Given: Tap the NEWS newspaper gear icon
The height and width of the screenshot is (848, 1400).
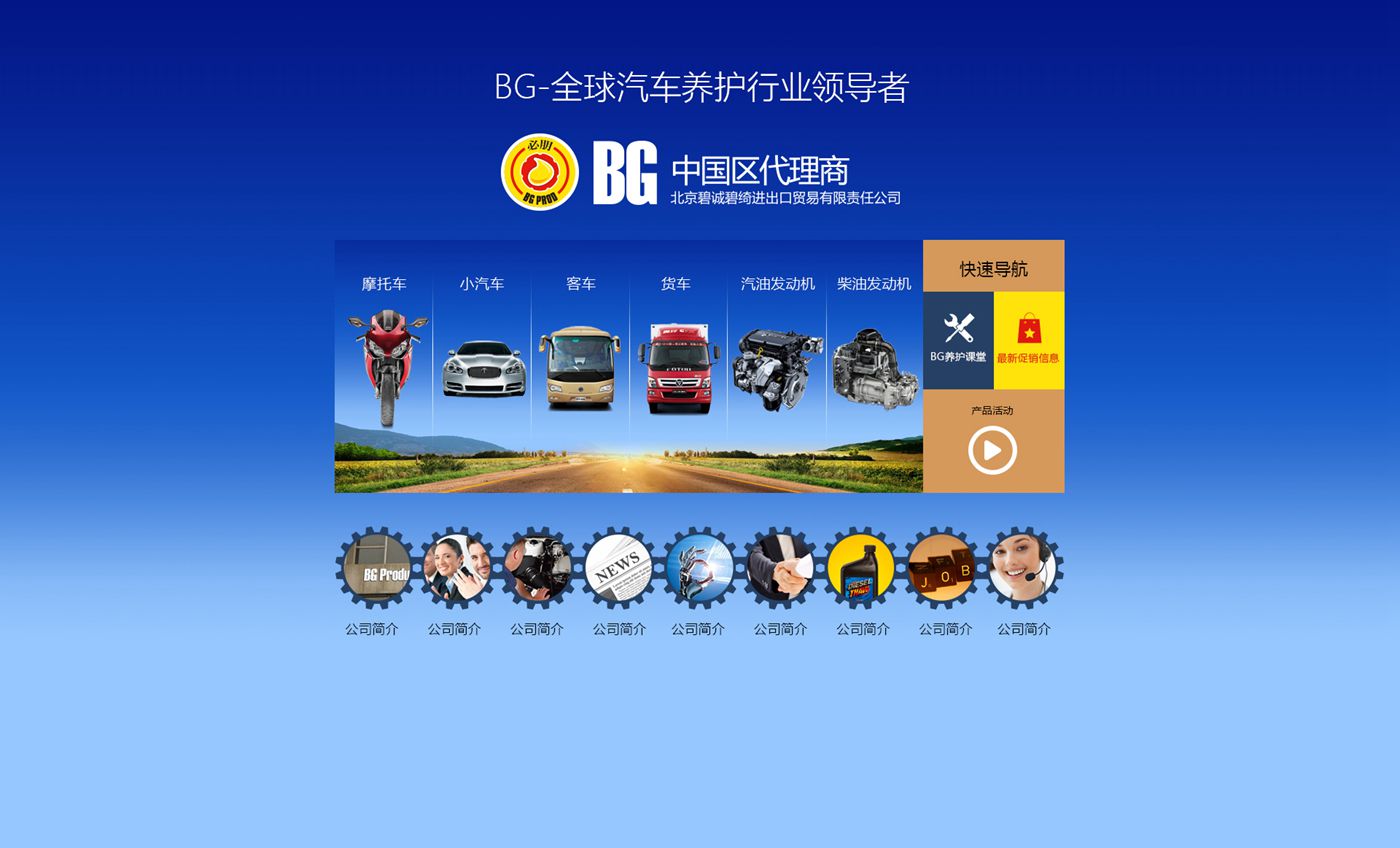Looking at the screenshot, I should 618,568.
